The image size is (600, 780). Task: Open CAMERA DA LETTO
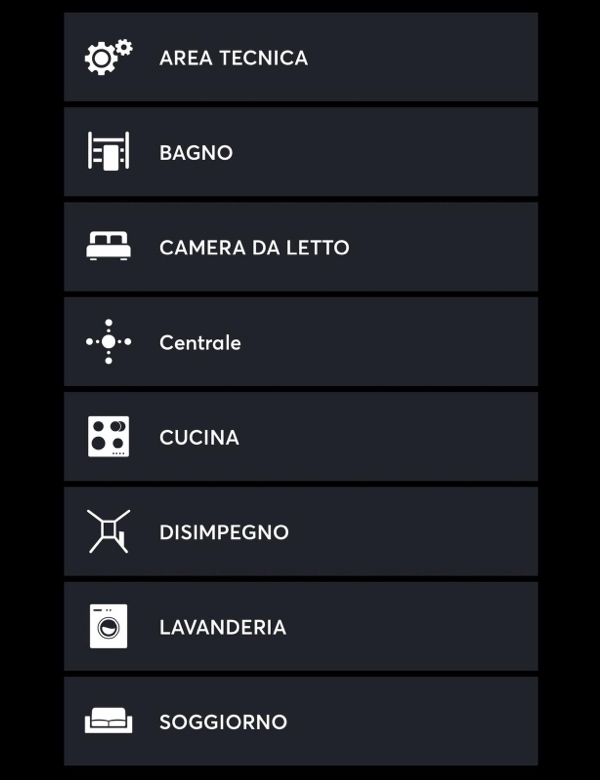click(x=300, y=247)
